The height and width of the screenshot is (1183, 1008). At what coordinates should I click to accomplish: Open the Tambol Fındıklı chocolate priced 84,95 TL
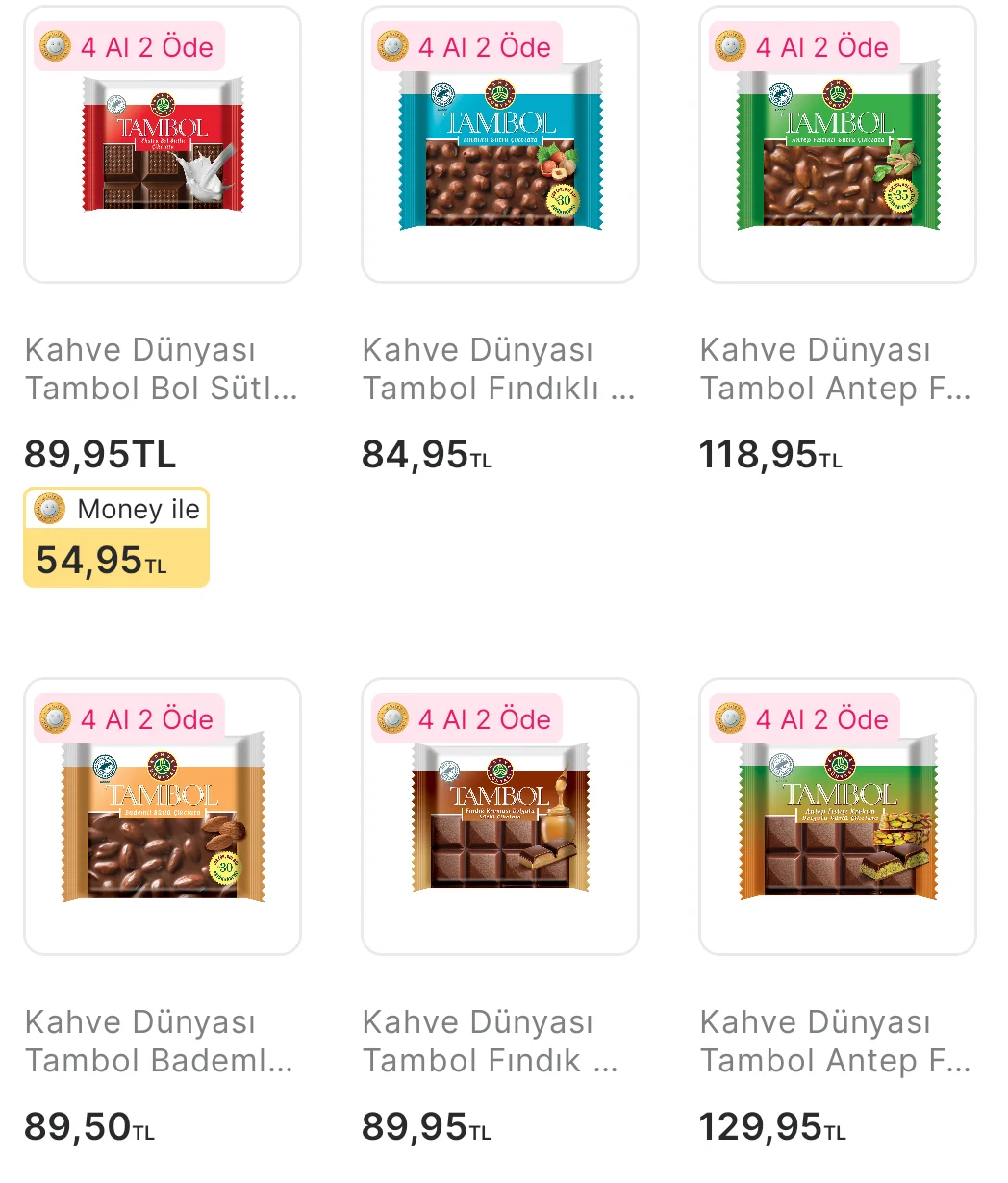499,146
